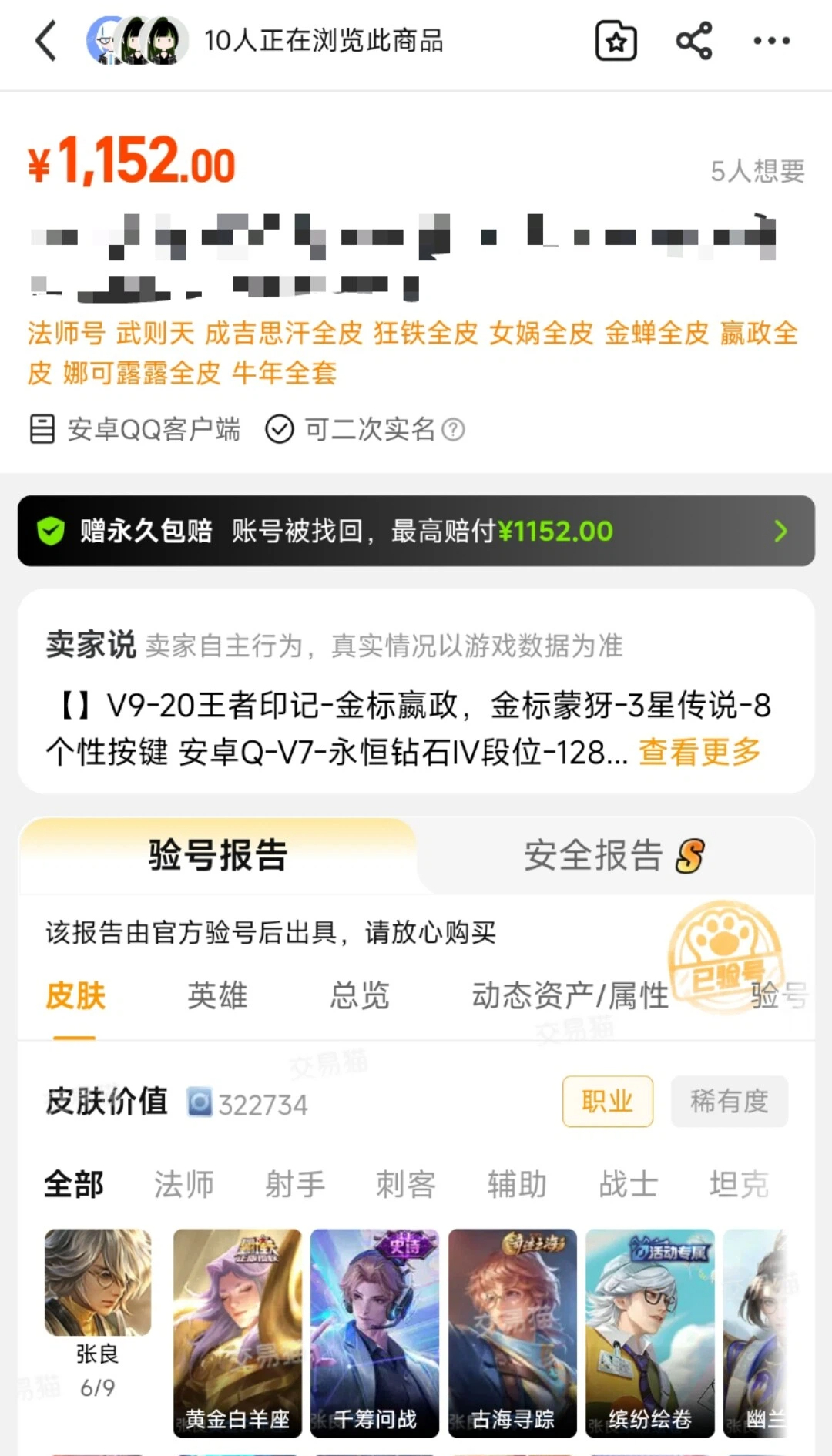Open the three-dot overflow menu
The height and width of the screenshot is (1456, 832).
coord(771,41)
